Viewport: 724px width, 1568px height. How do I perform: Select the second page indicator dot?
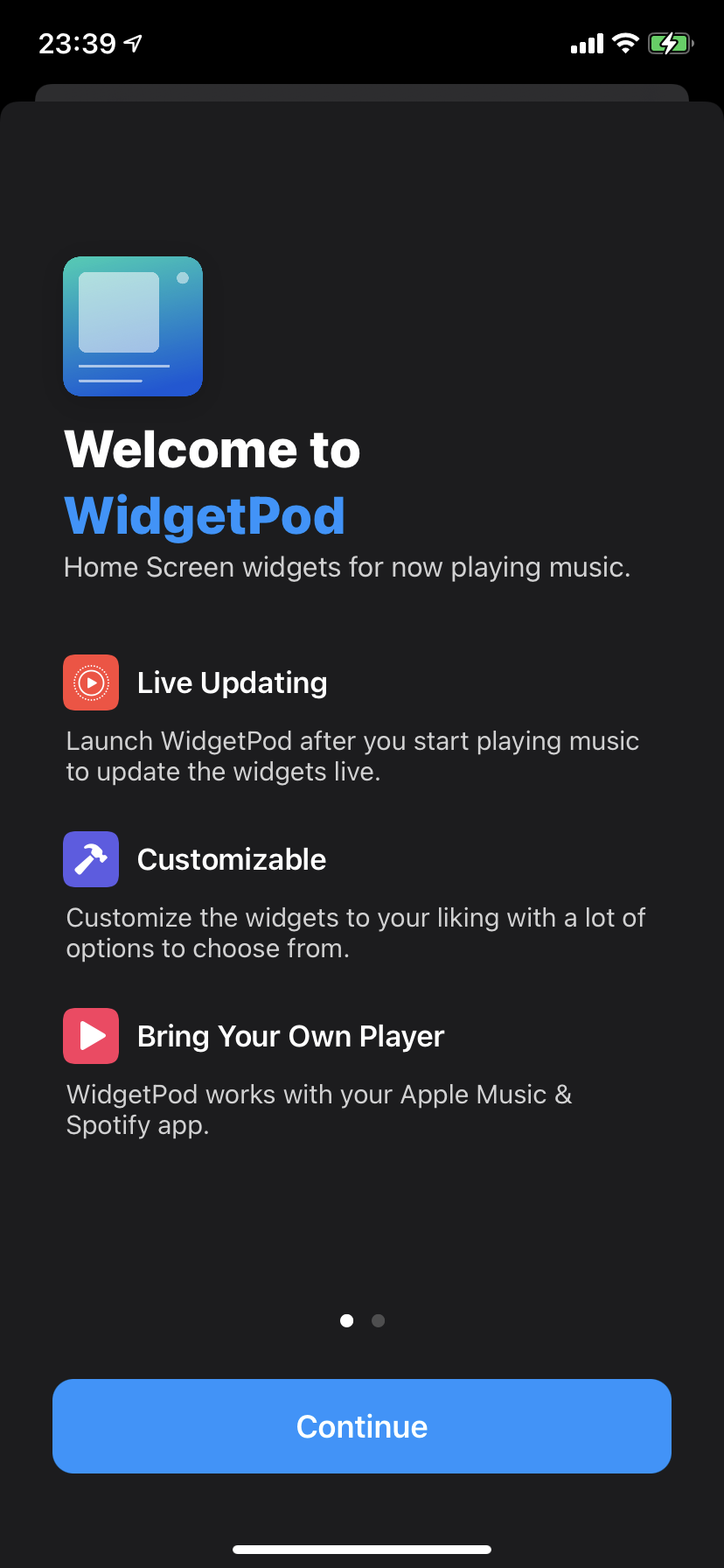[x=378, y=1320]
